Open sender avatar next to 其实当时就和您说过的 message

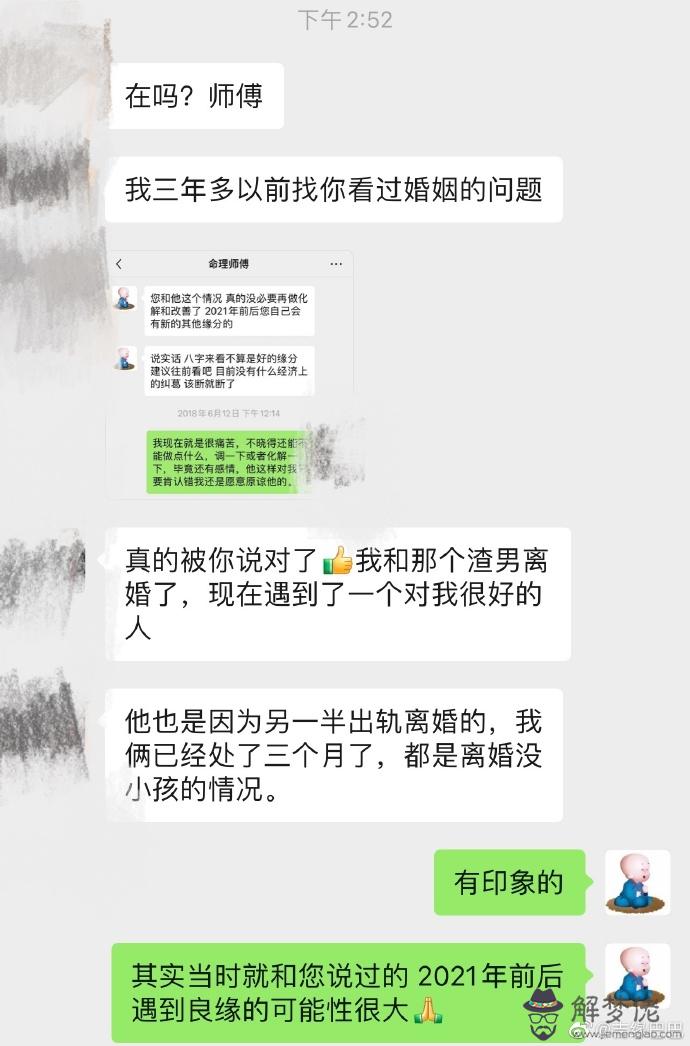tap(637, 975)
